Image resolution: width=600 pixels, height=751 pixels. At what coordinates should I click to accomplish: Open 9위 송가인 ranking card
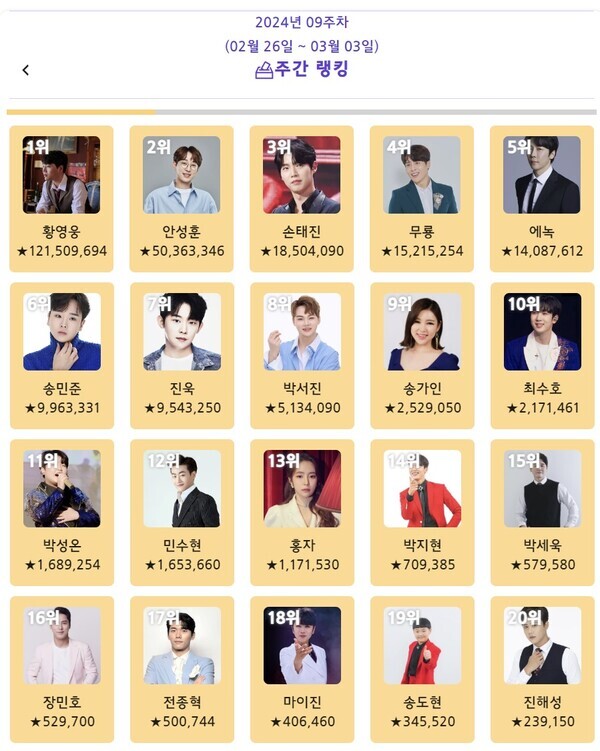pyautogui.click(x=421, y=354)
